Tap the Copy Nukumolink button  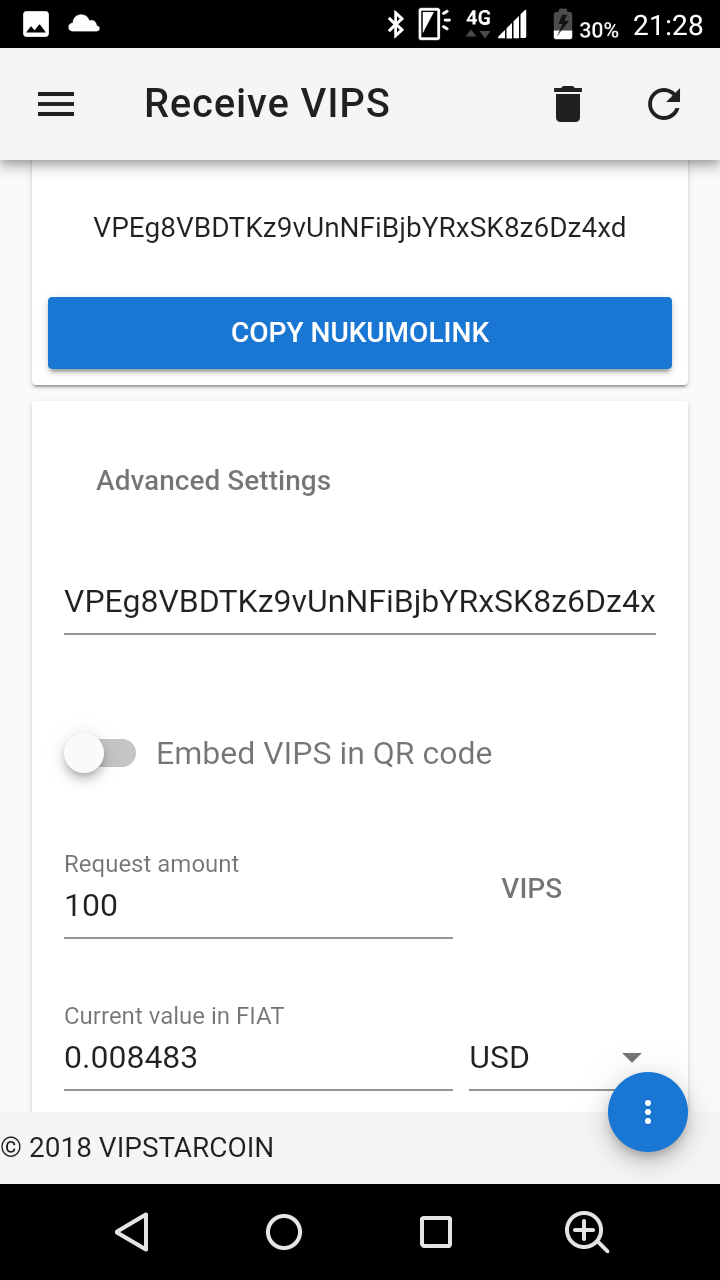tap(360, 333)
